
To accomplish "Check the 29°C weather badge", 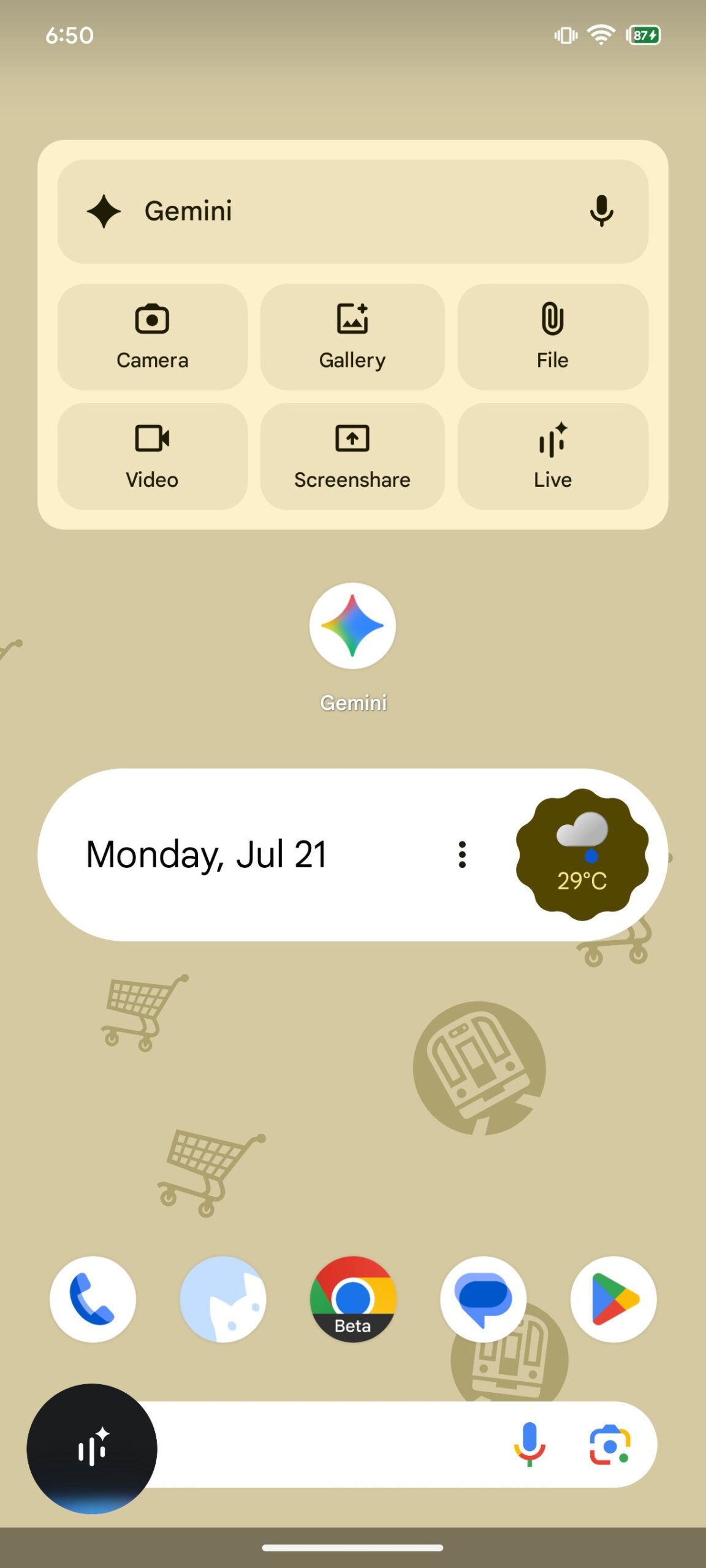I will point(582,855).
